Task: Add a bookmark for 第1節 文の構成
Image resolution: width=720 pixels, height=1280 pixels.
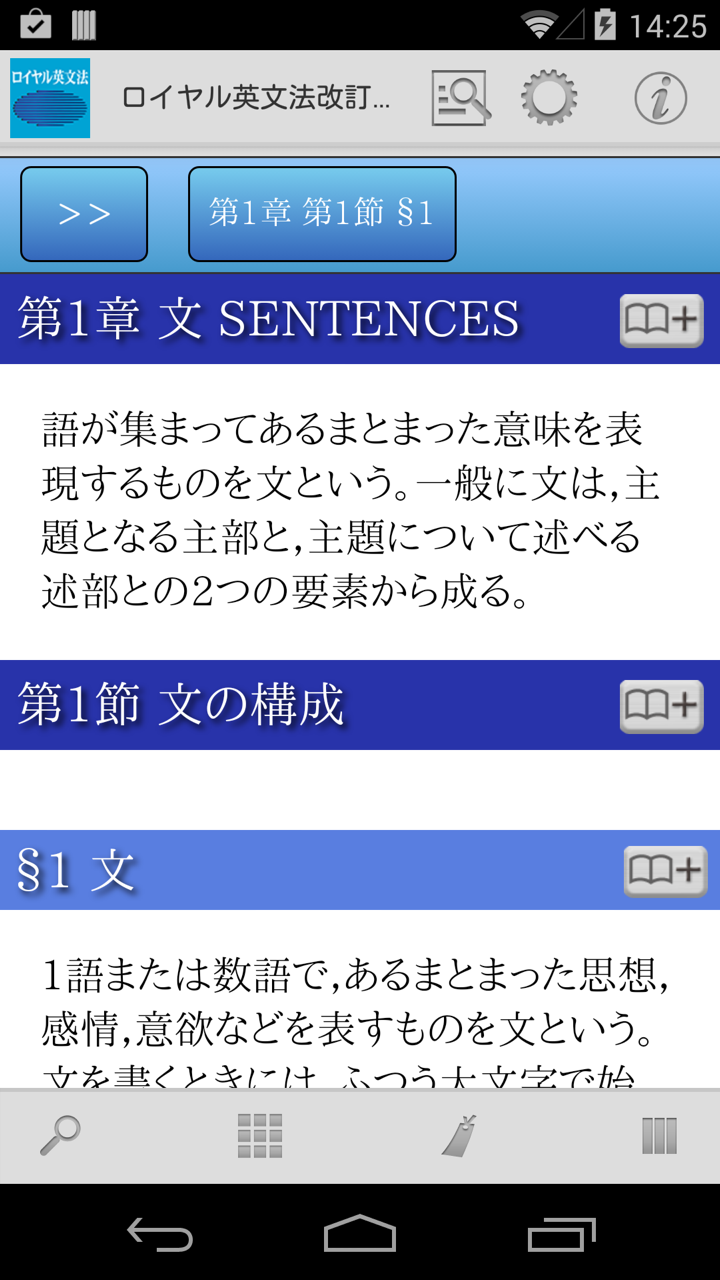Action: point(661,706)
